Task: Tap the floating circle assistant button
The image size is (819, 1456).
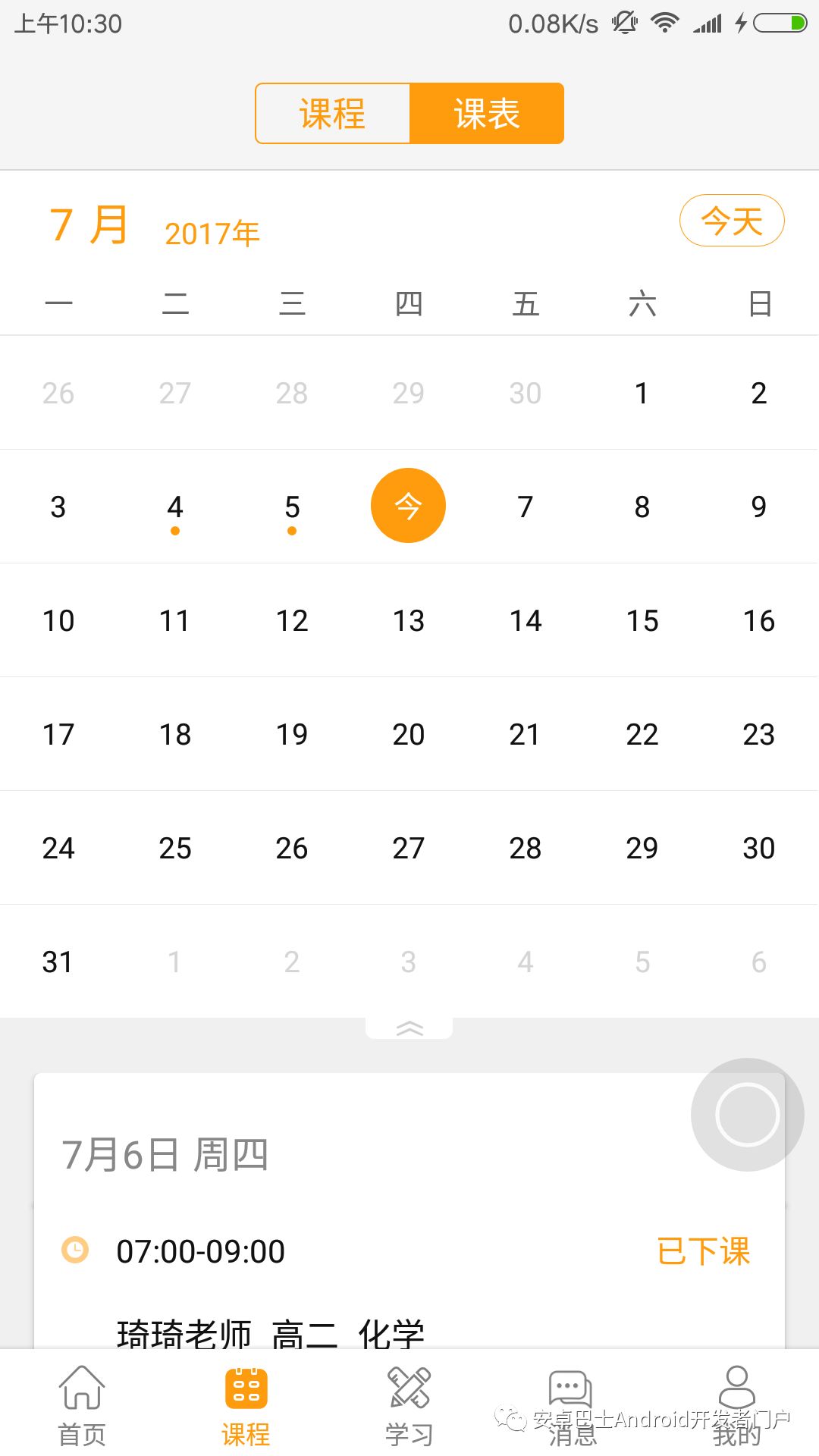Action: coord(748,1115)
